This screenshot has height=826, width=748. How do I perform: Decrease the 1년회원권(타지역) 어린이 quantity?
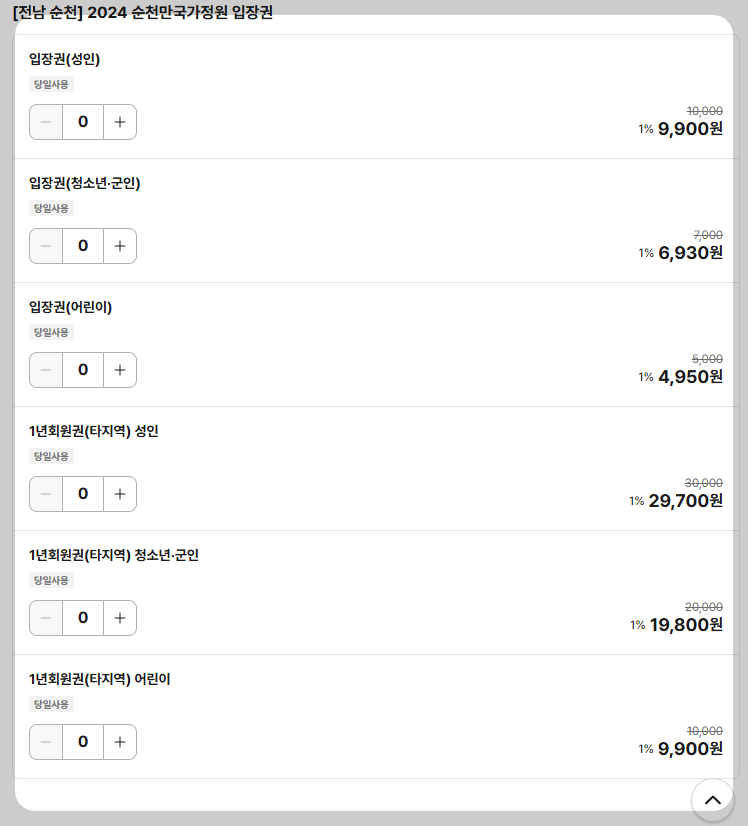tap(45, 741)
